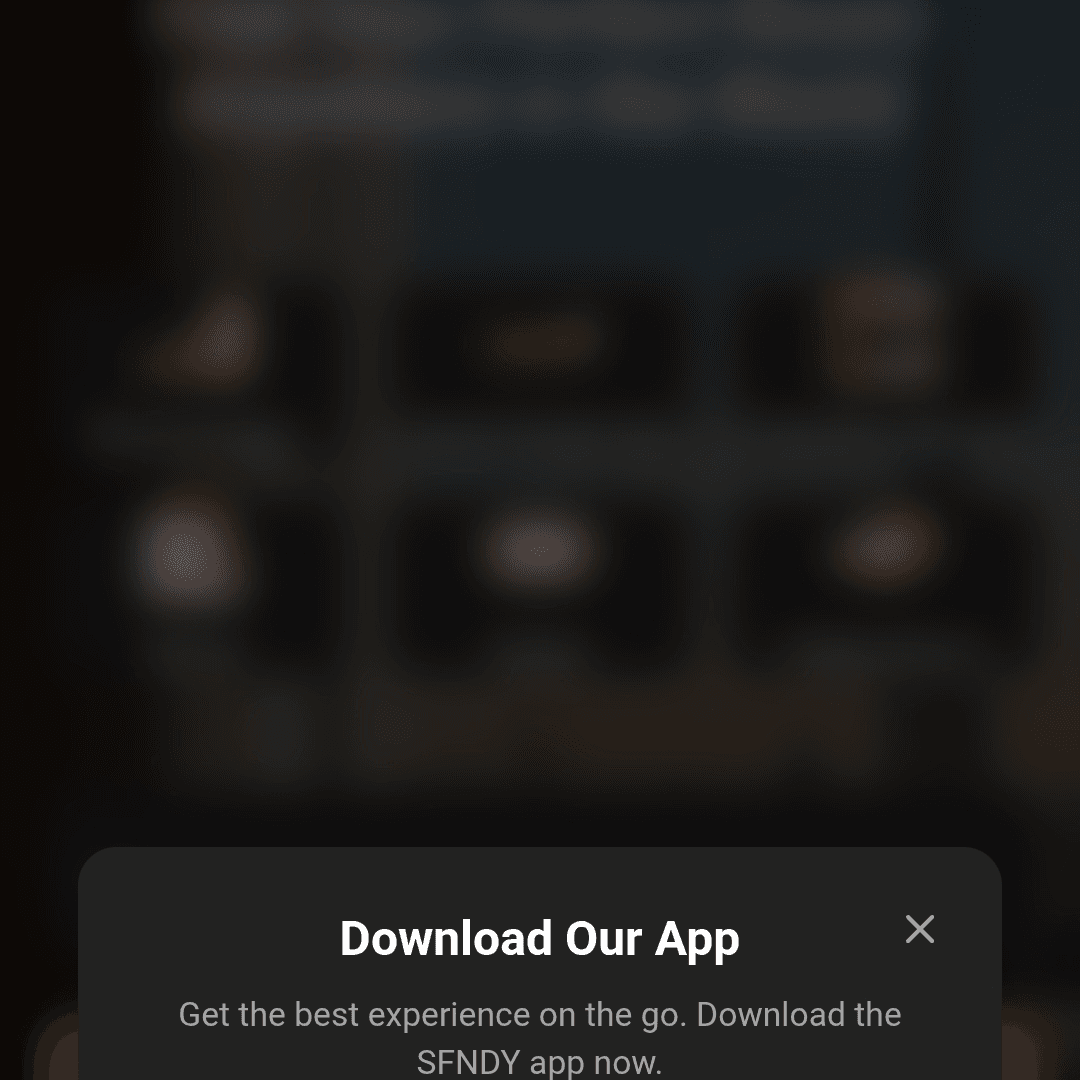Dismiss the Download Our App dialog

(919, 929)
